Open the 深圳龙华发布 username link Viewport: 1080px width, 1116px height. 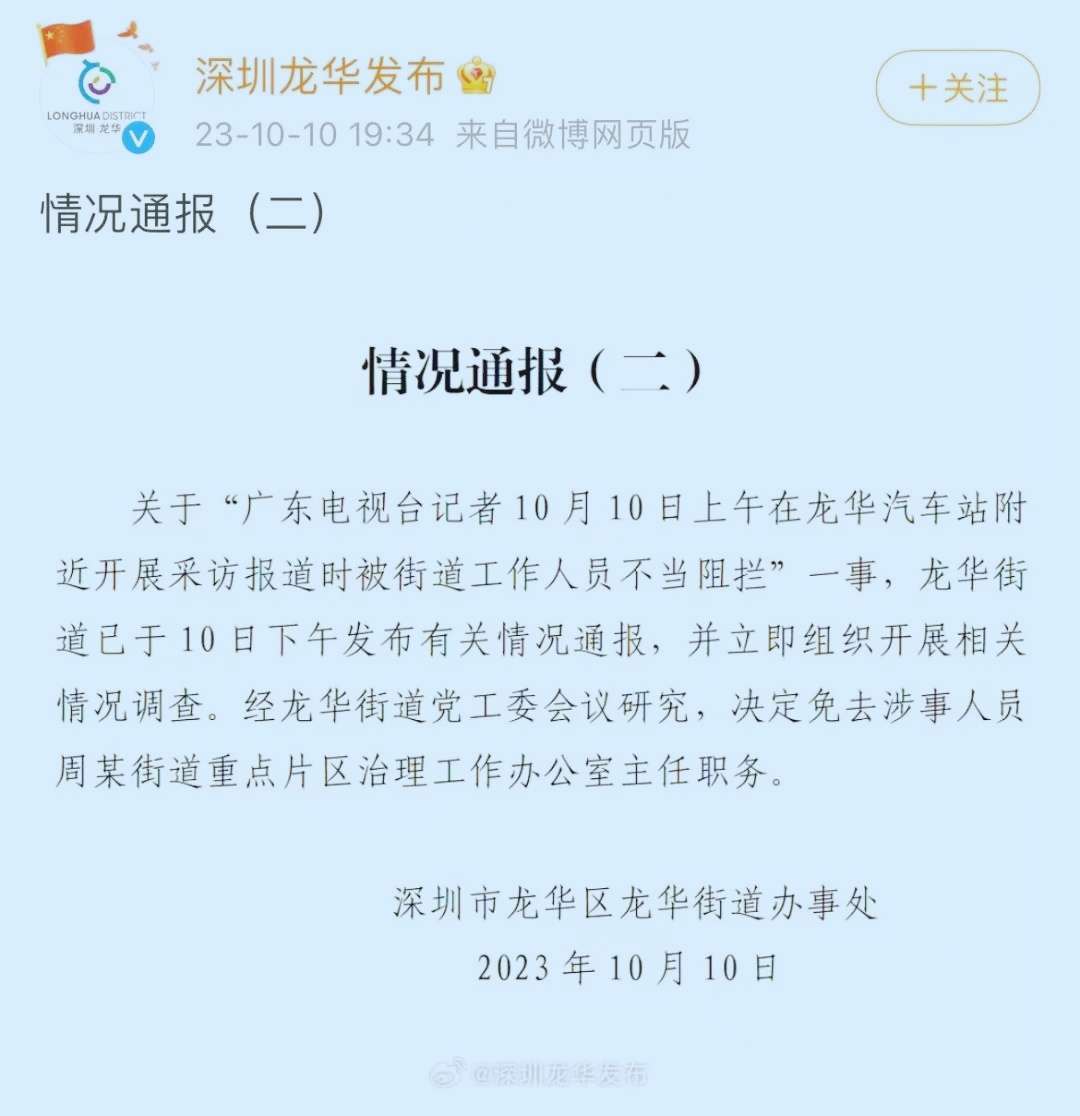(319, 77)
